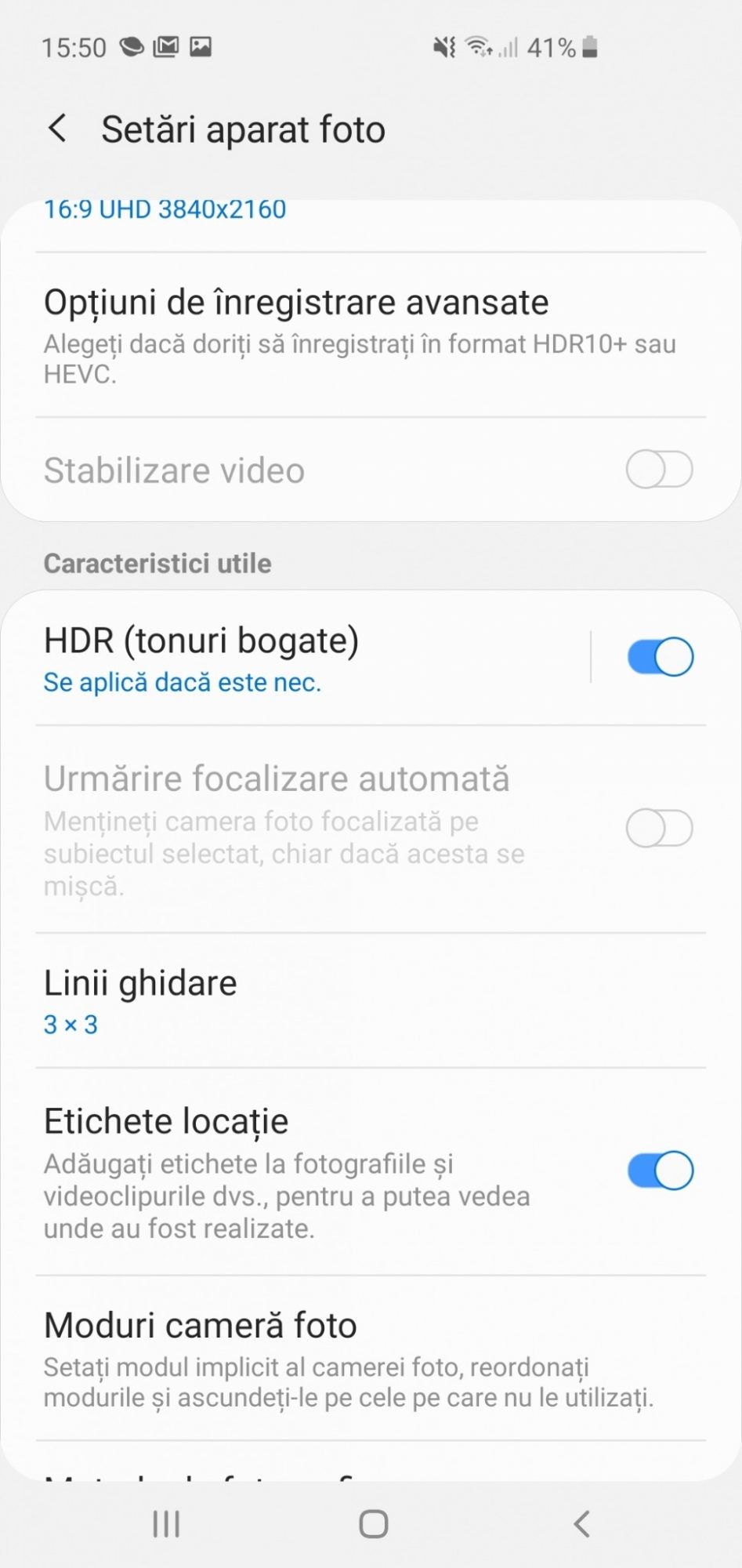Open recent apps from navigation bar
Viewport: 742px width, 1568px height.
click(x=166, y=1524)
